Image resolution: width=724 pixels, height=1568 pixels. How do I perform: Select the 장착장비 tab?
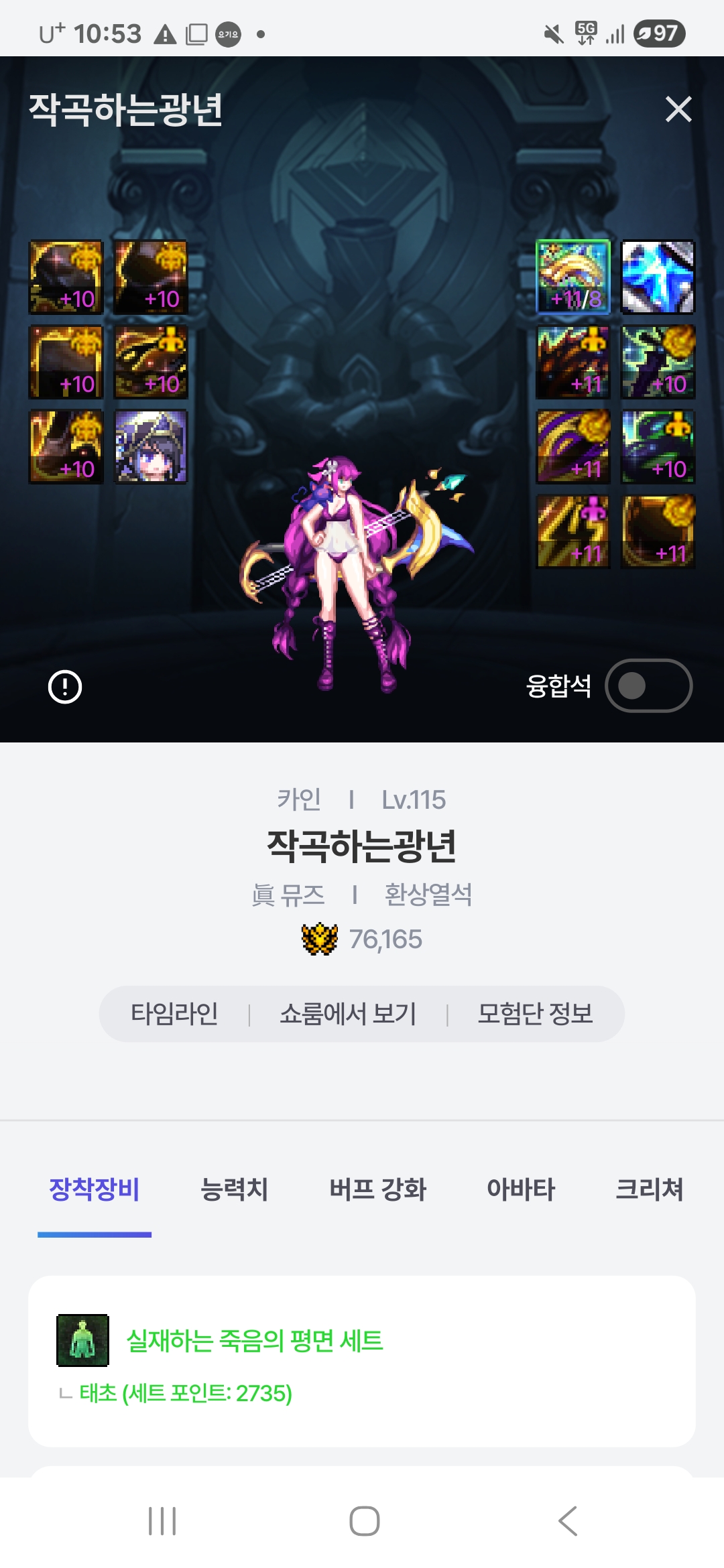[95, 1189]
